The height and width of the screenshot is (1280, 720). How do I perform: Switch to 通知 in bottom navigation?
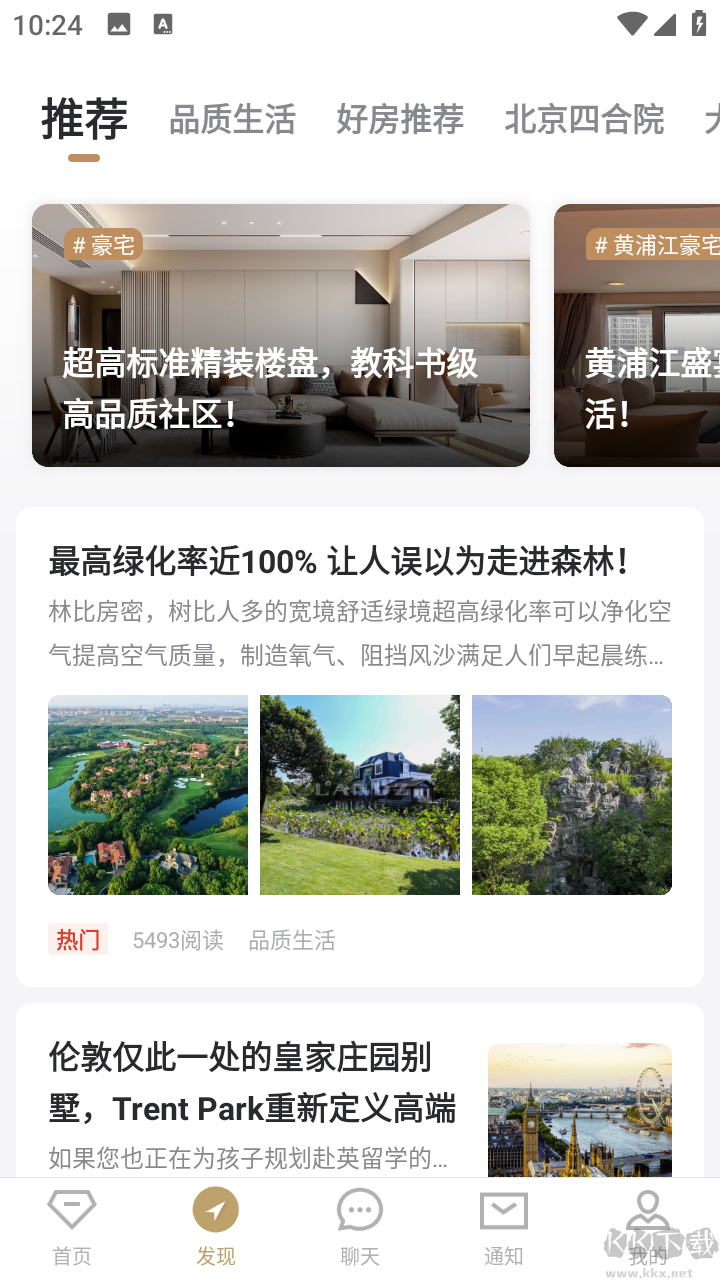tap(504, 1228)
